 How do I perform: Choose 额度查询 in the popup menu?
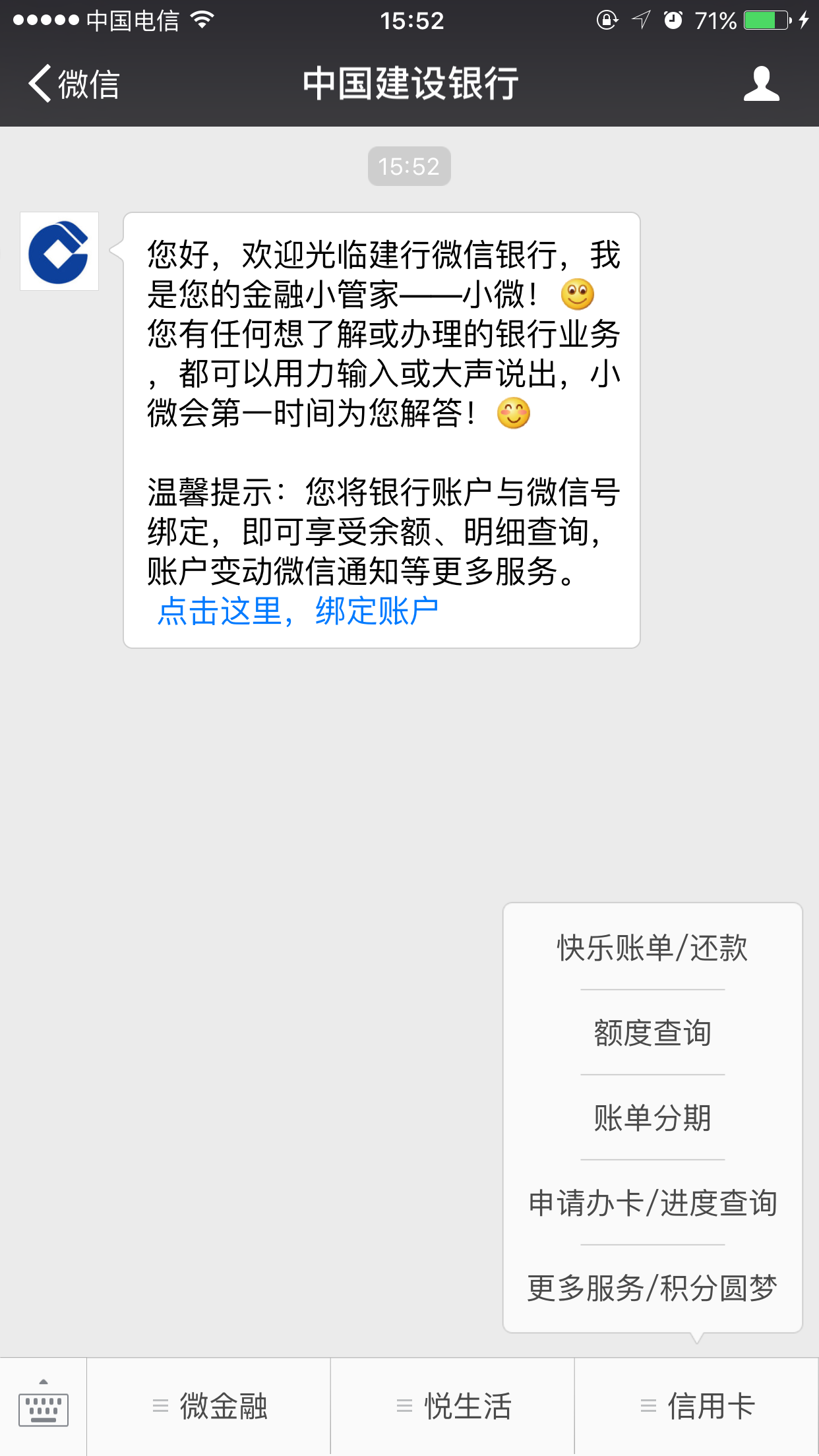[x=653, y=1033]
